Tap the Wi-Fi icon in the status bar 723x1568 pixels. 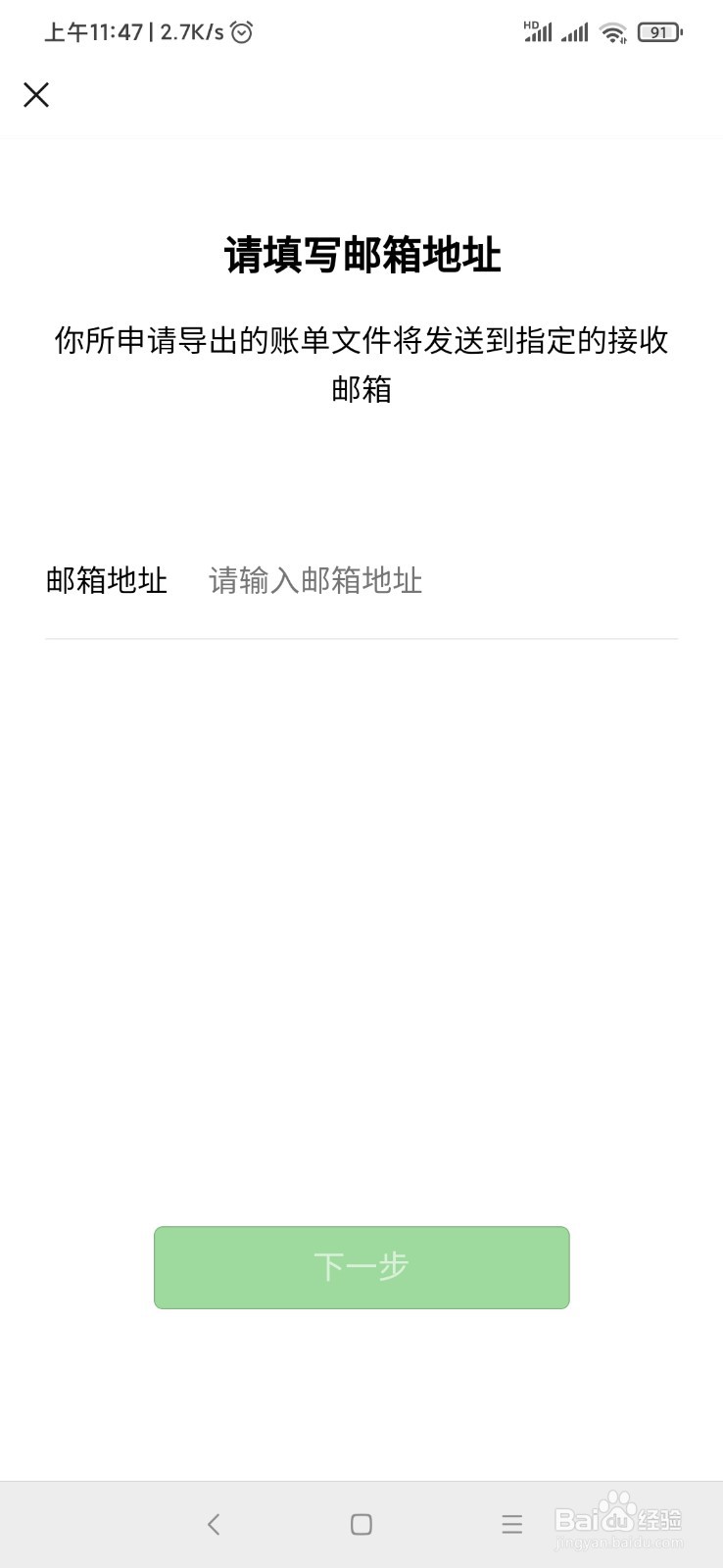tap(612, 31)
